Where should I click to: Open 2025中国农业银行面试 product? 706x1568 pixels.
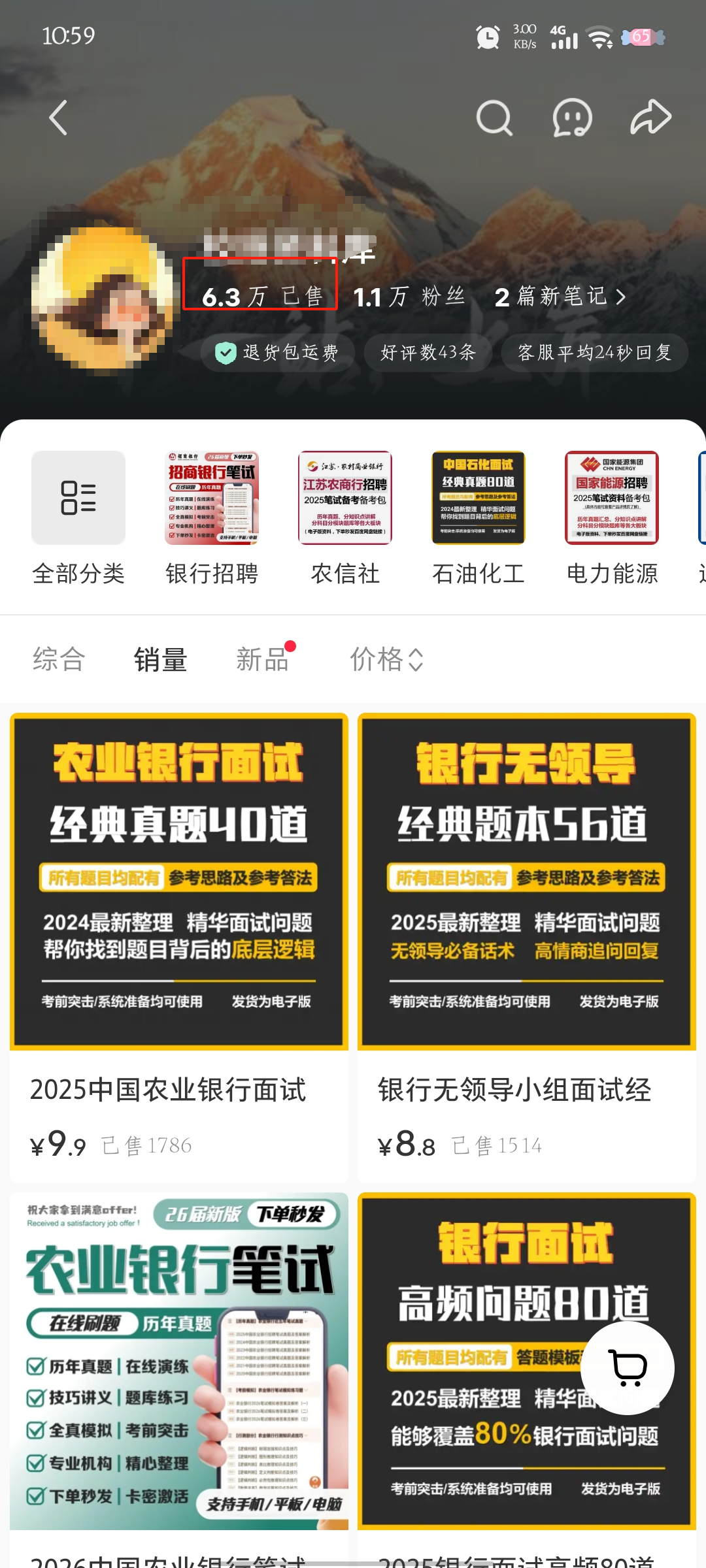[179, 947]
